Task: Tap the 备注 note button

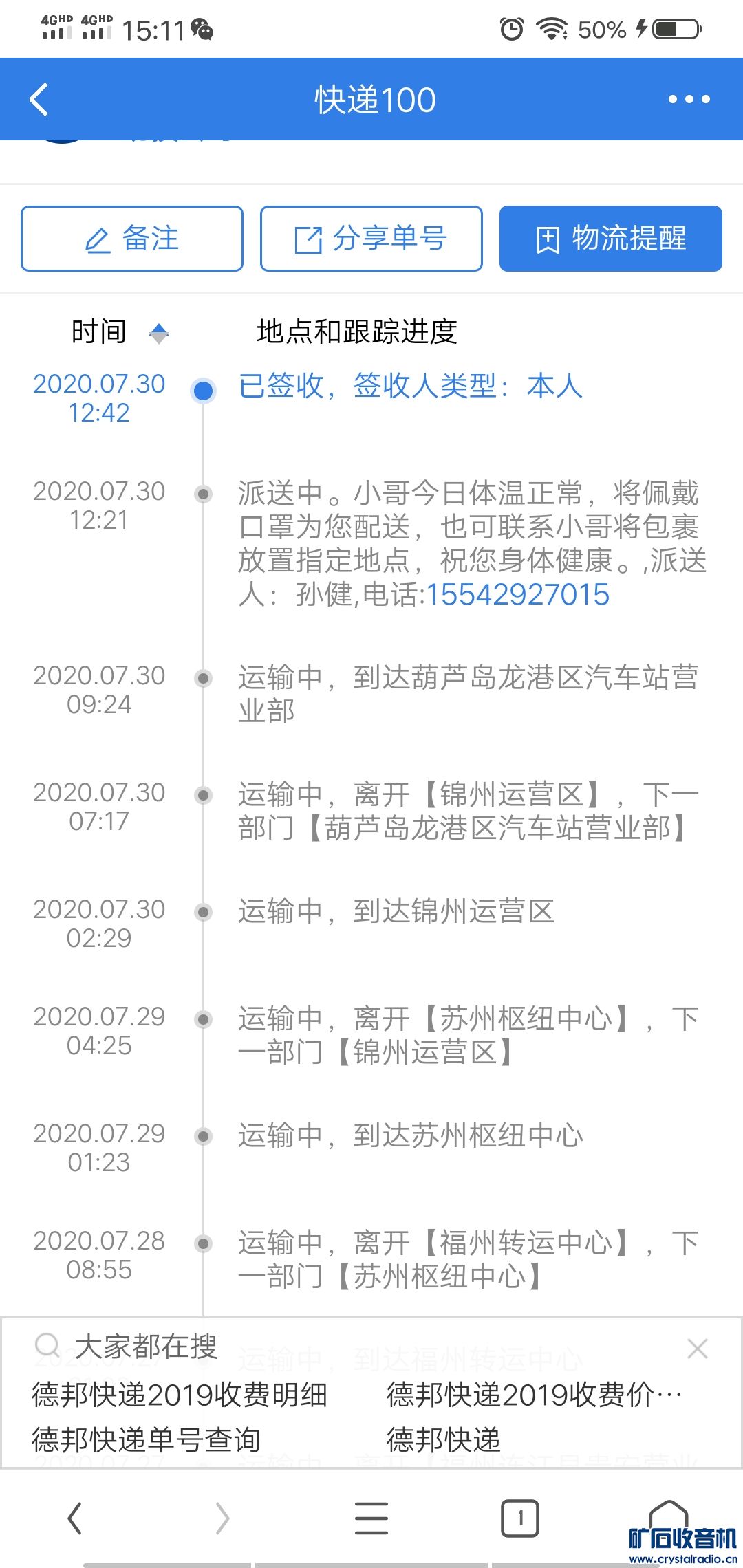Action: 132,239
